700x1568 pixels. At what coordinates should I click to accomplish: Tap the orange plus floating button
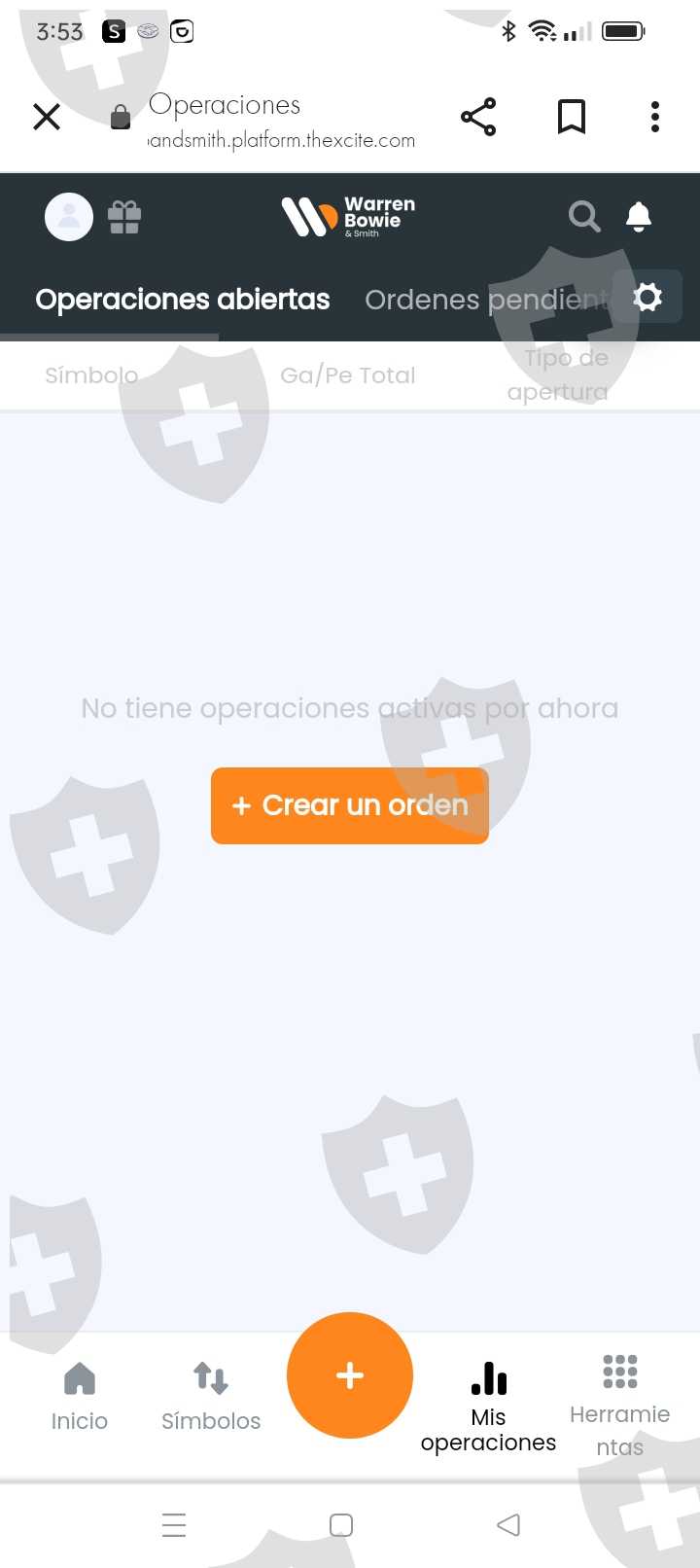point(350,1375)
